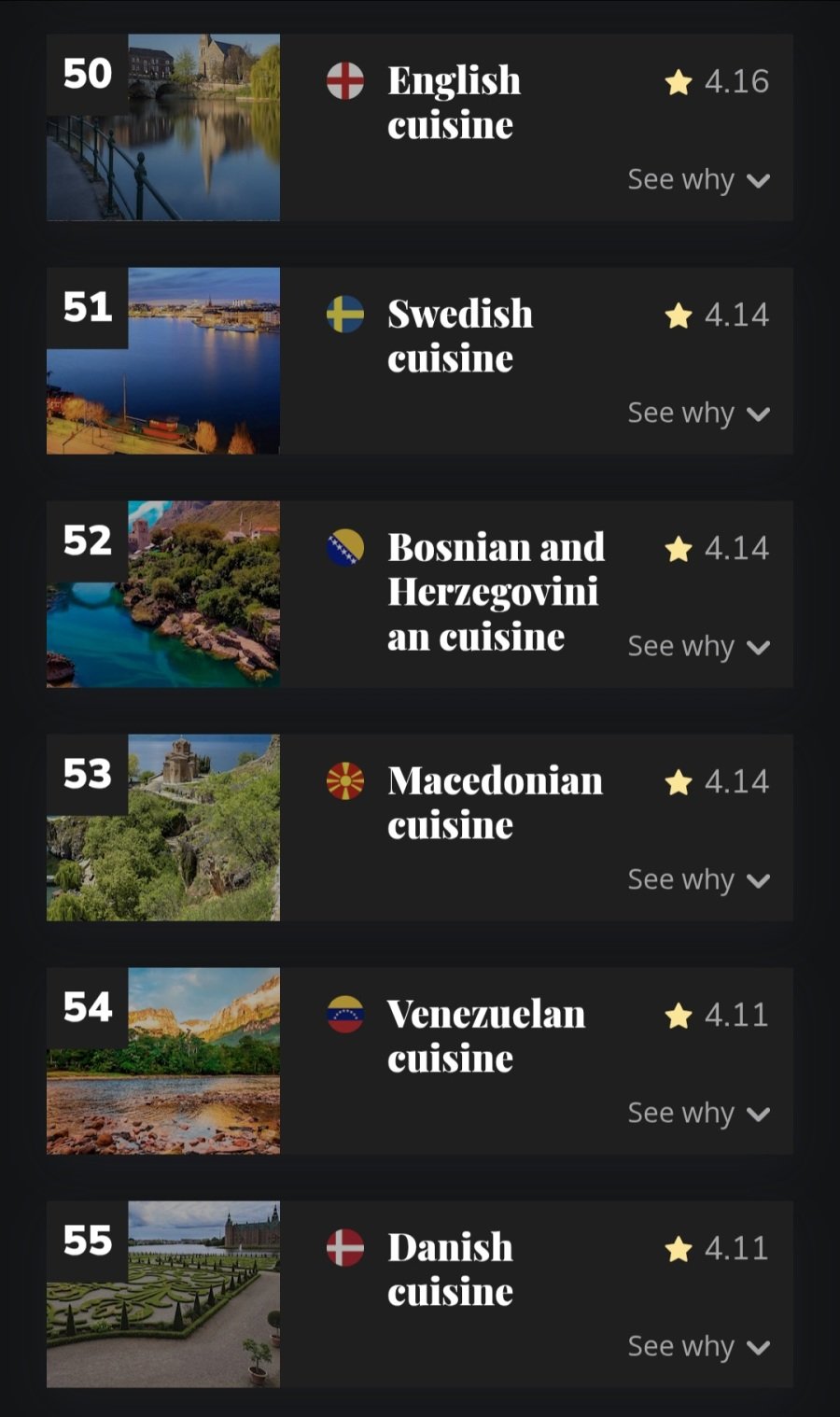Image resolution: width=840 pixels, height=1417 pixels.
Task: Open the Swedish cuisine title link
Action: click(x=459, y=336)
